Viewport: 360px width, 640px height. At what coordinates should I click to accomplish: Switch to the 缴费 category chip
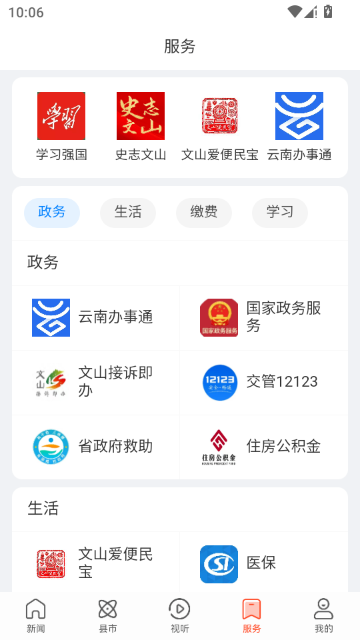click(x=204, y=213)
